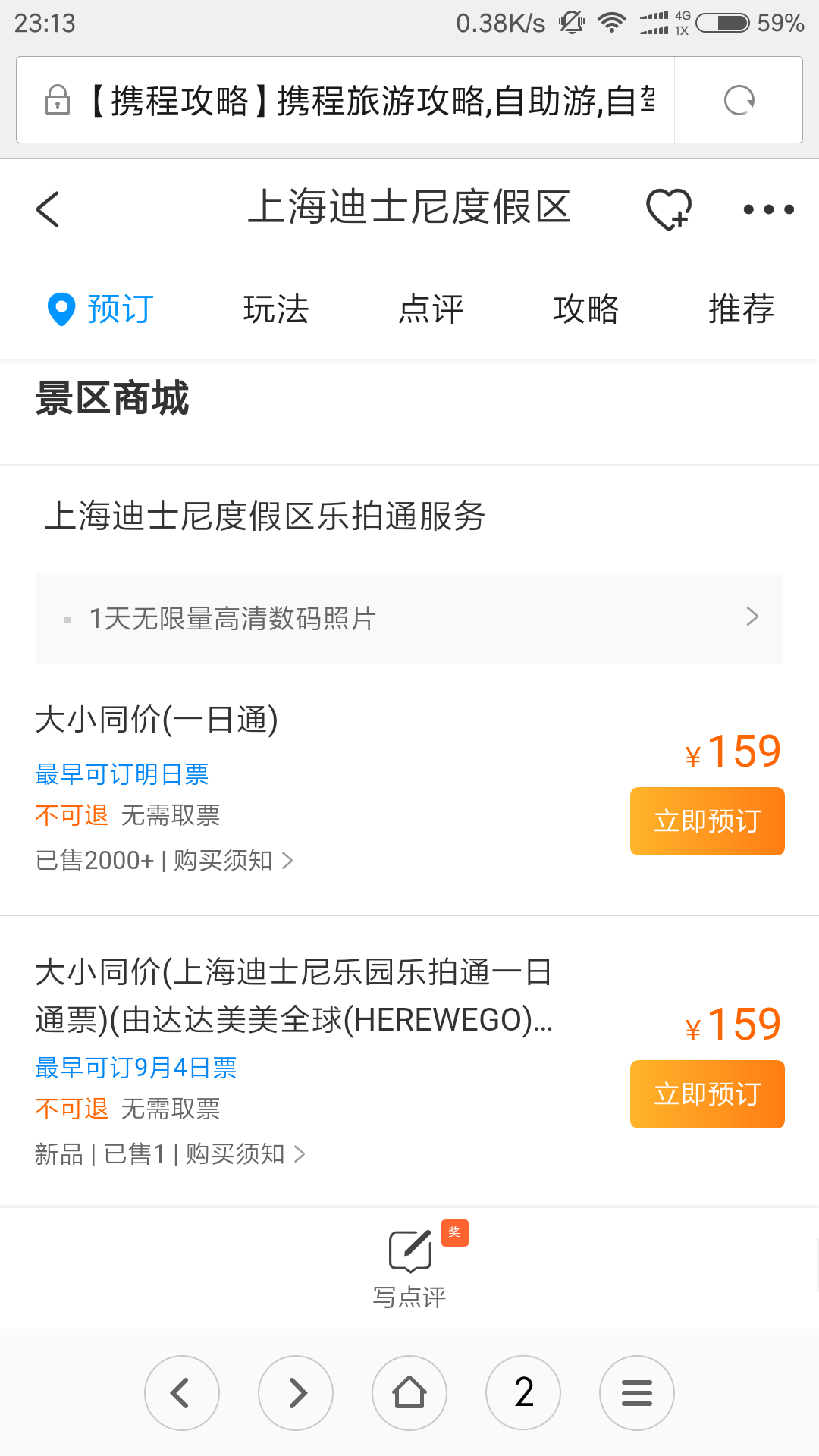The height and width of the screenshot is (1456, 819).
Task: Book the HEREWEGO 乐拍通 ticket
Action: click(707, 1094)
